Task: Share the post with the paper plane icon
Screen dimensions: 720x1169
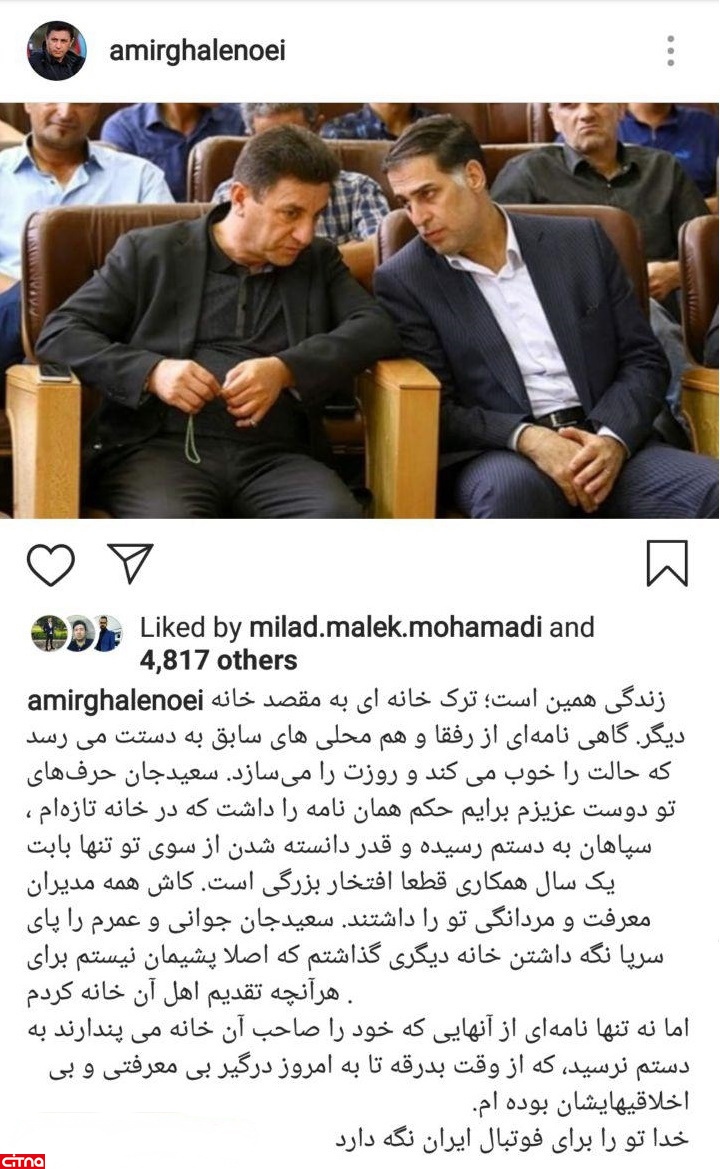Action: coord(130,564)
